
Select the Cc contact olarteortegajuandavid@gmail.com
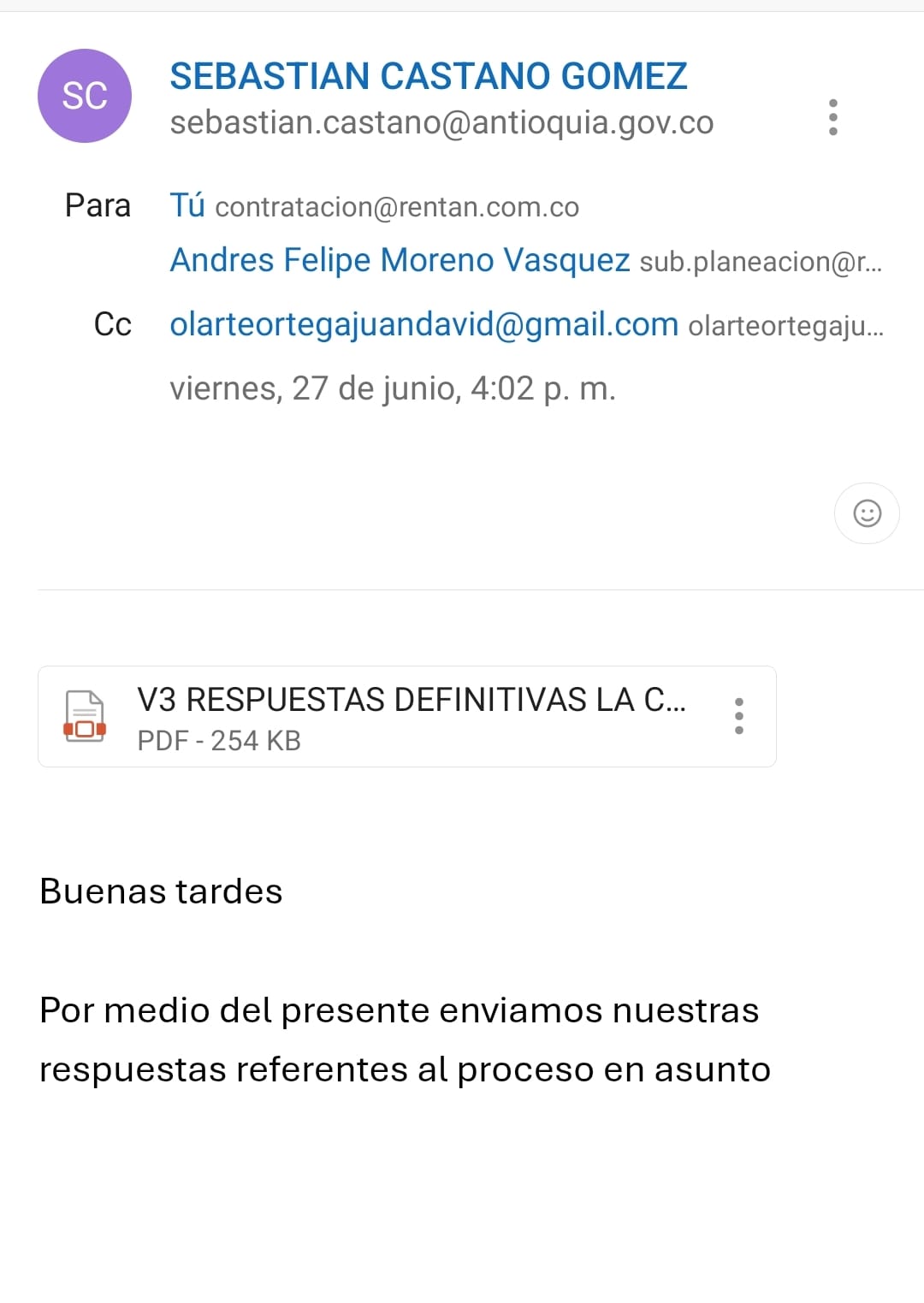coord(423,325)
